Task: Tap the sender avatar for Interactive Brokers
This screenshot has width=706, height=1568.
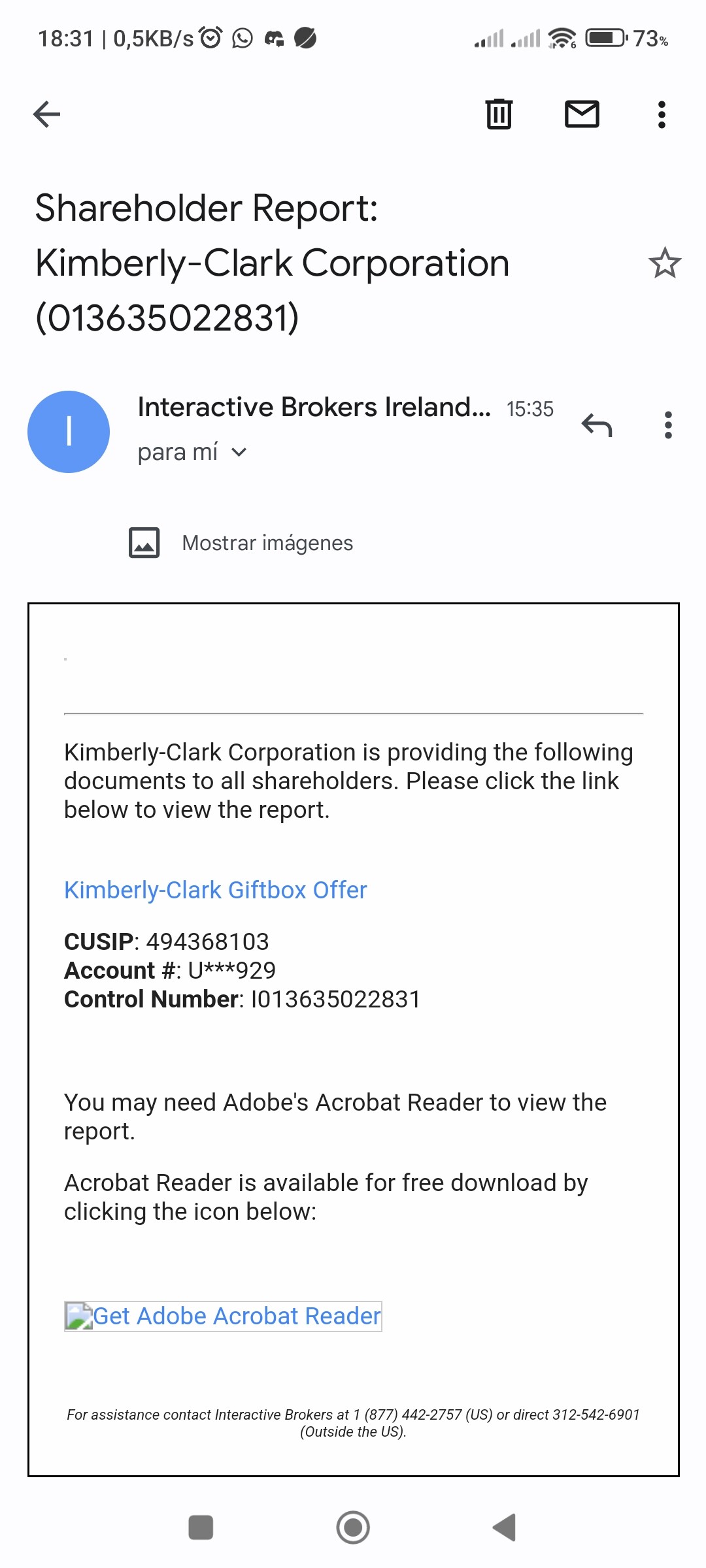Action: (x=69, y=432)
